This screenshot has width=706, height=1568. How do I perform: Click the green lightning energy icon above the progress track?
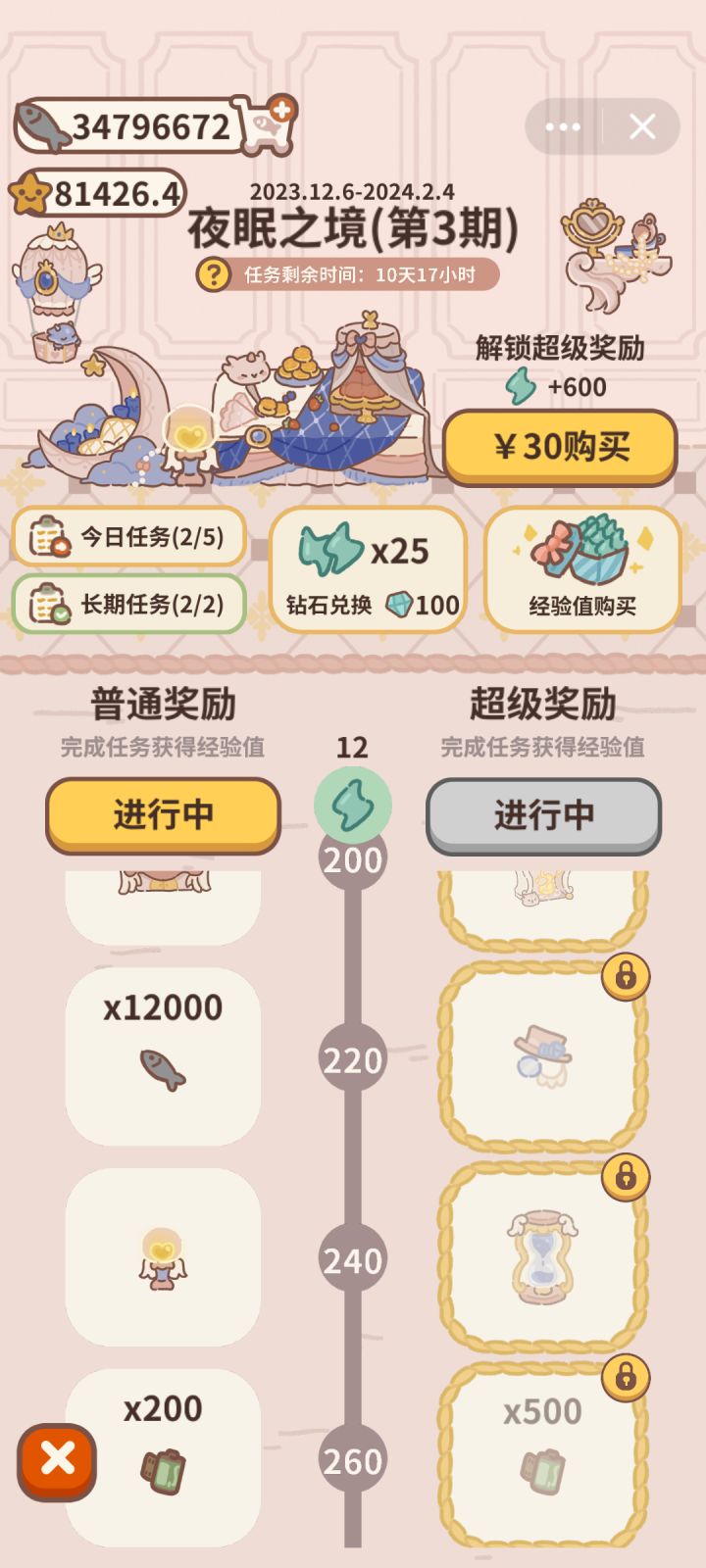(352, 802)
